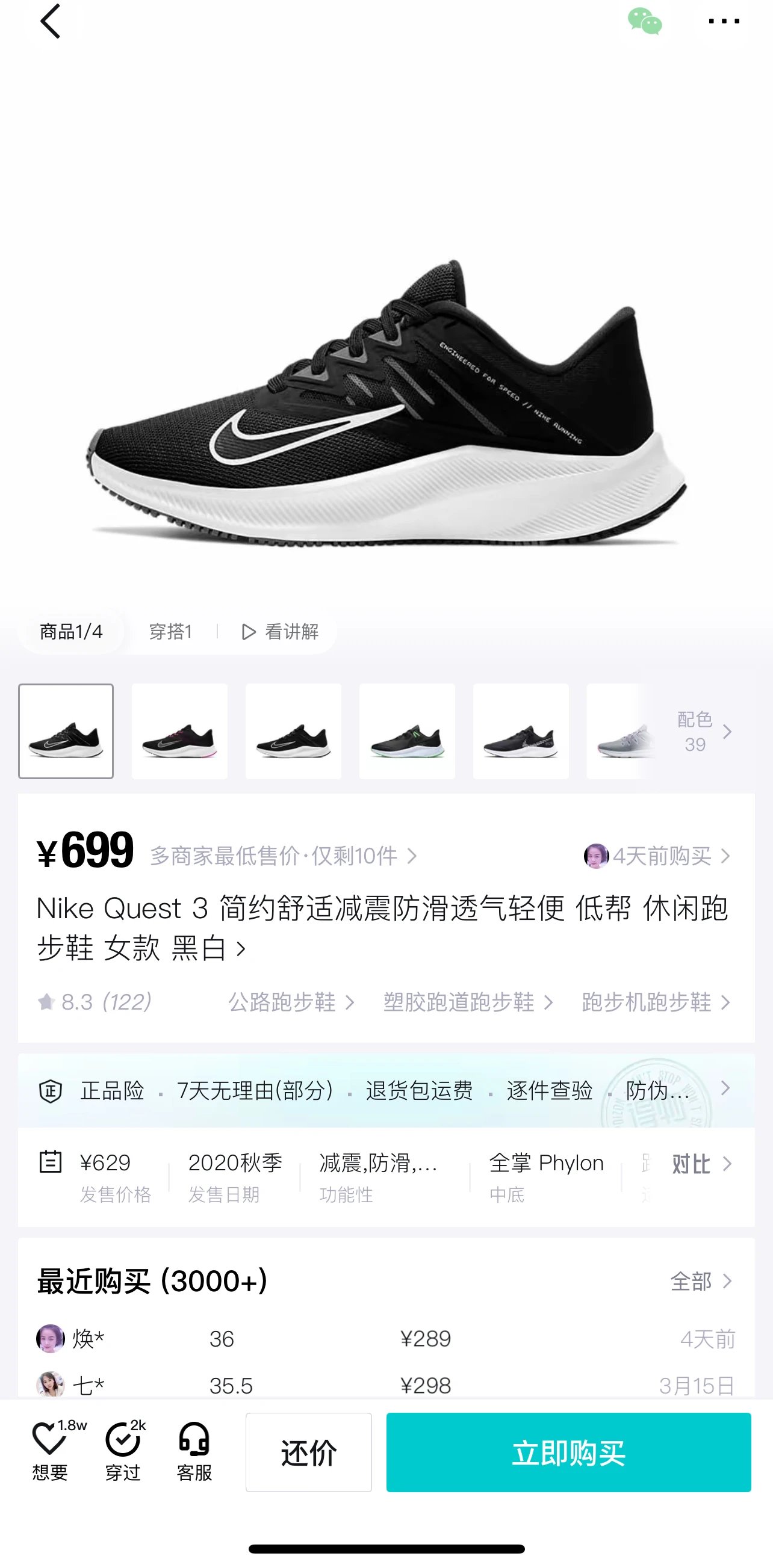
Task: Go back using the top-left arrow
Action: tap(51, 21)
